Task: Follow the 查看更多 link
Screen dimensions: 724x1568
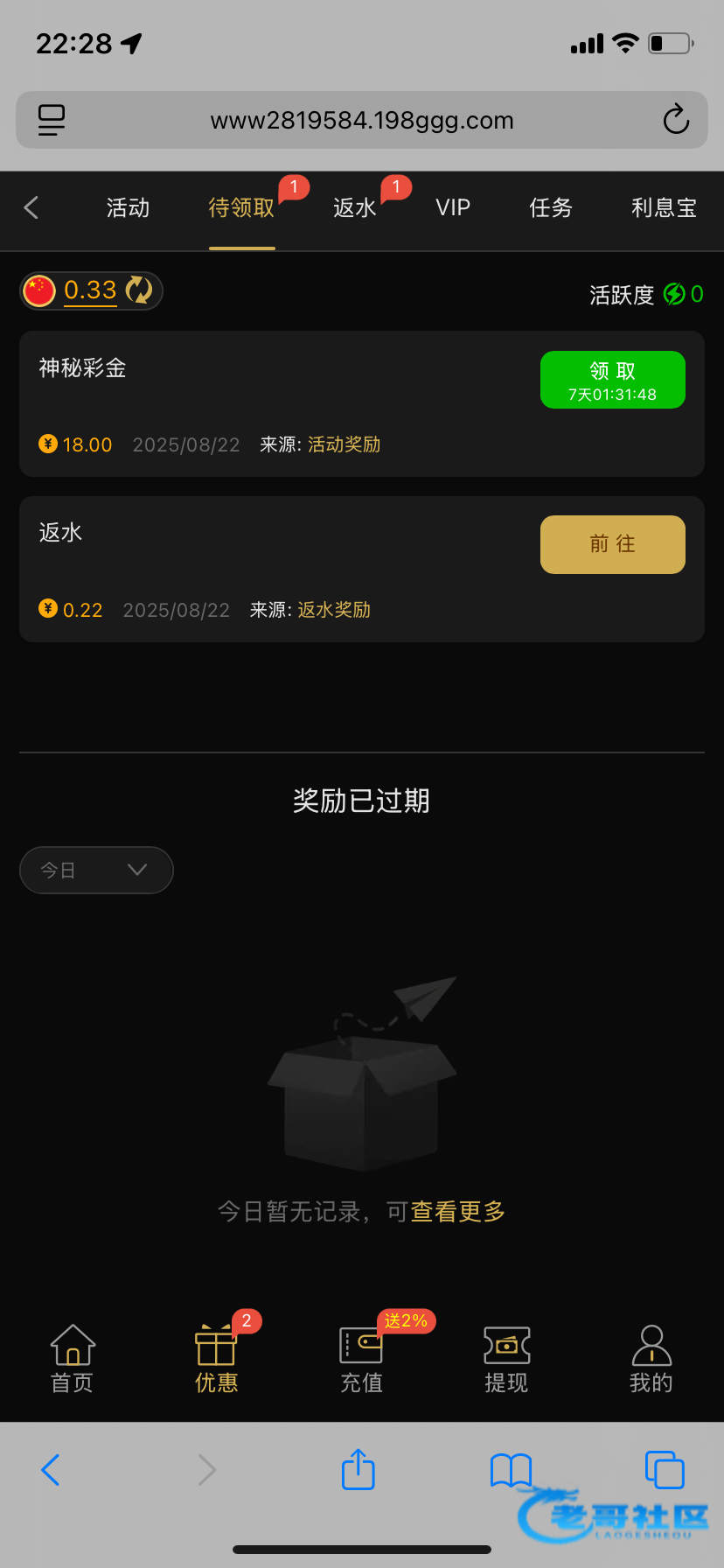Action: pyautogui.click(x=458, y=1212)
